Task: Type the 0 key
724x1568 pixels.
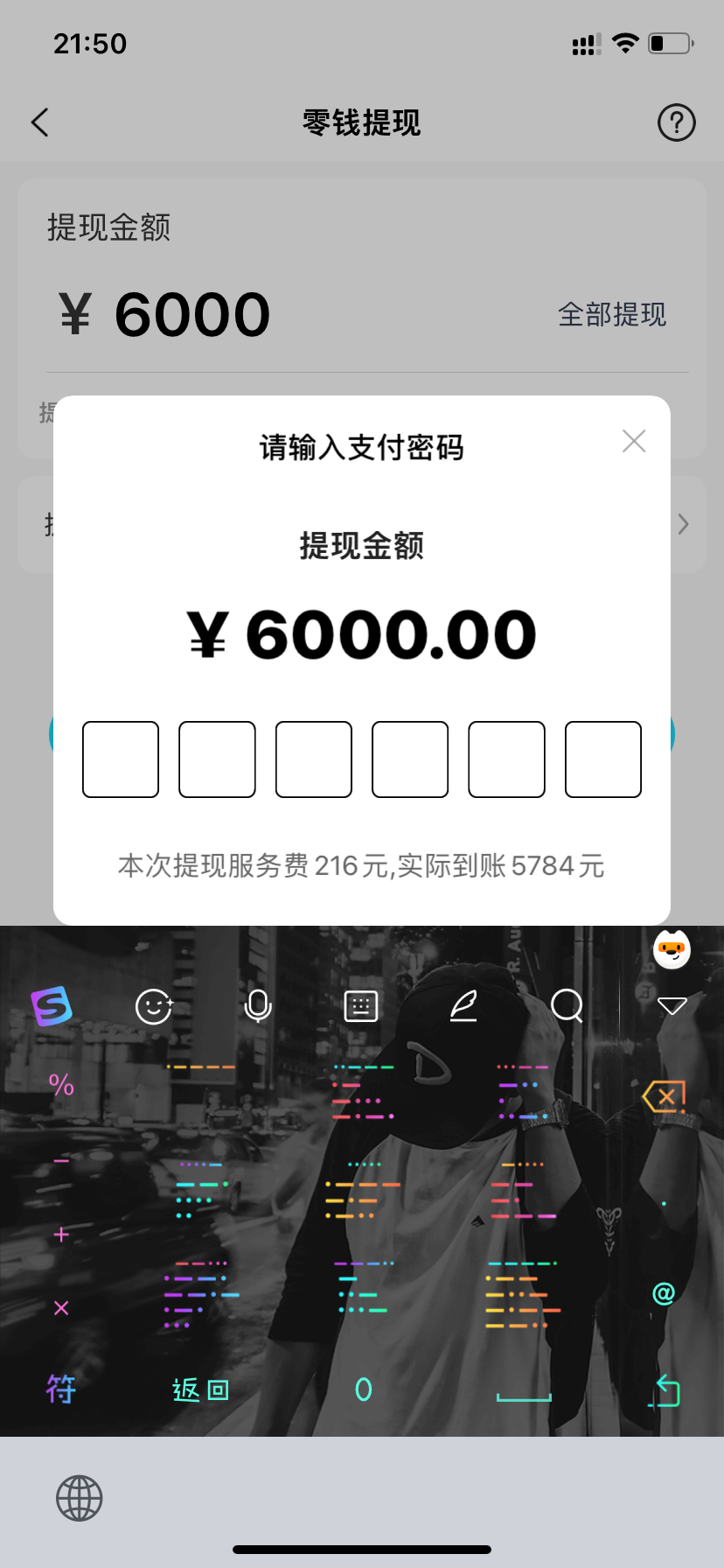Action: coord(364,1389)
